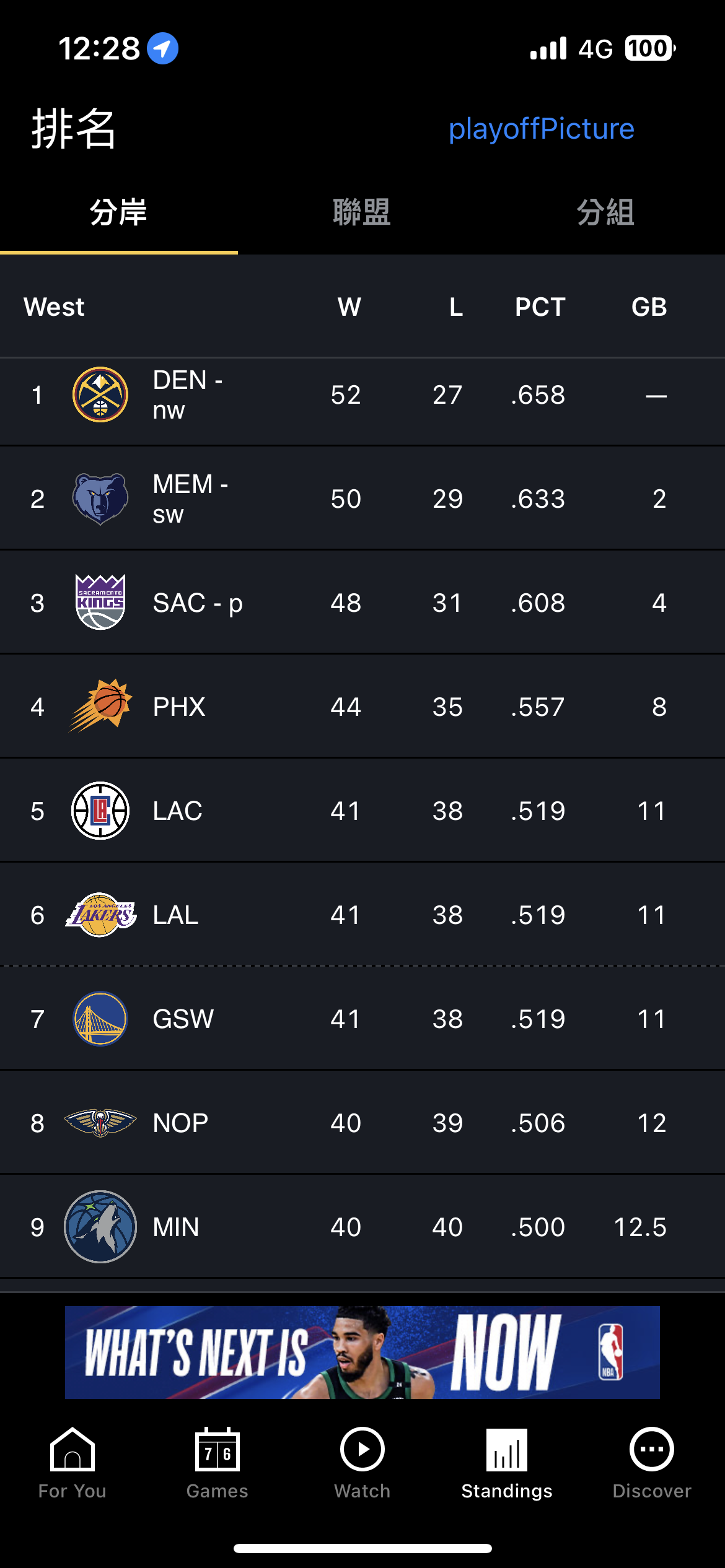Tap the Standings tab
Image resolution: width=725 pixels, height=1568 pixels.
(x=507, y=1464)
